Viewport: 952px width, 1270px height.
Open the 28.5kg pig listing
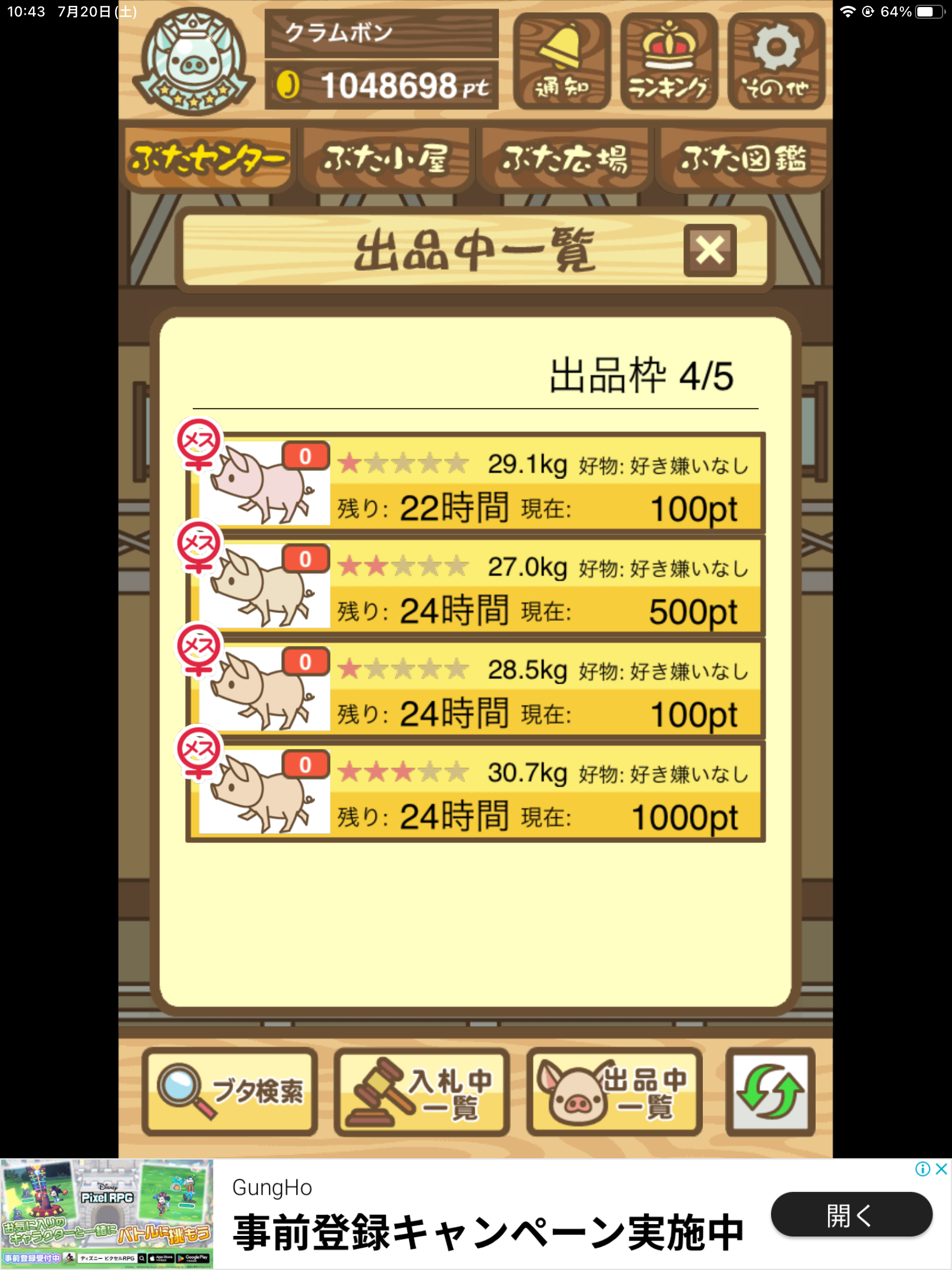[x=475, y=689]
